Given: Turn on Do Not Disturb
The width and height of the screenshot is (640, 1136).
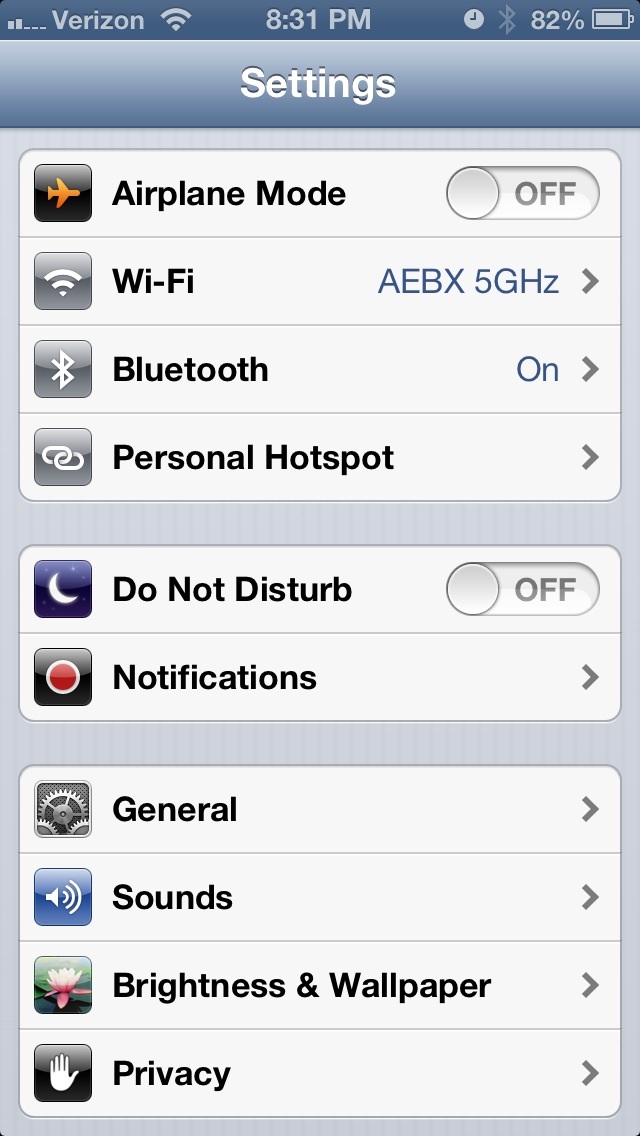Looking at the screenshot, I should (x=522, y=589).
